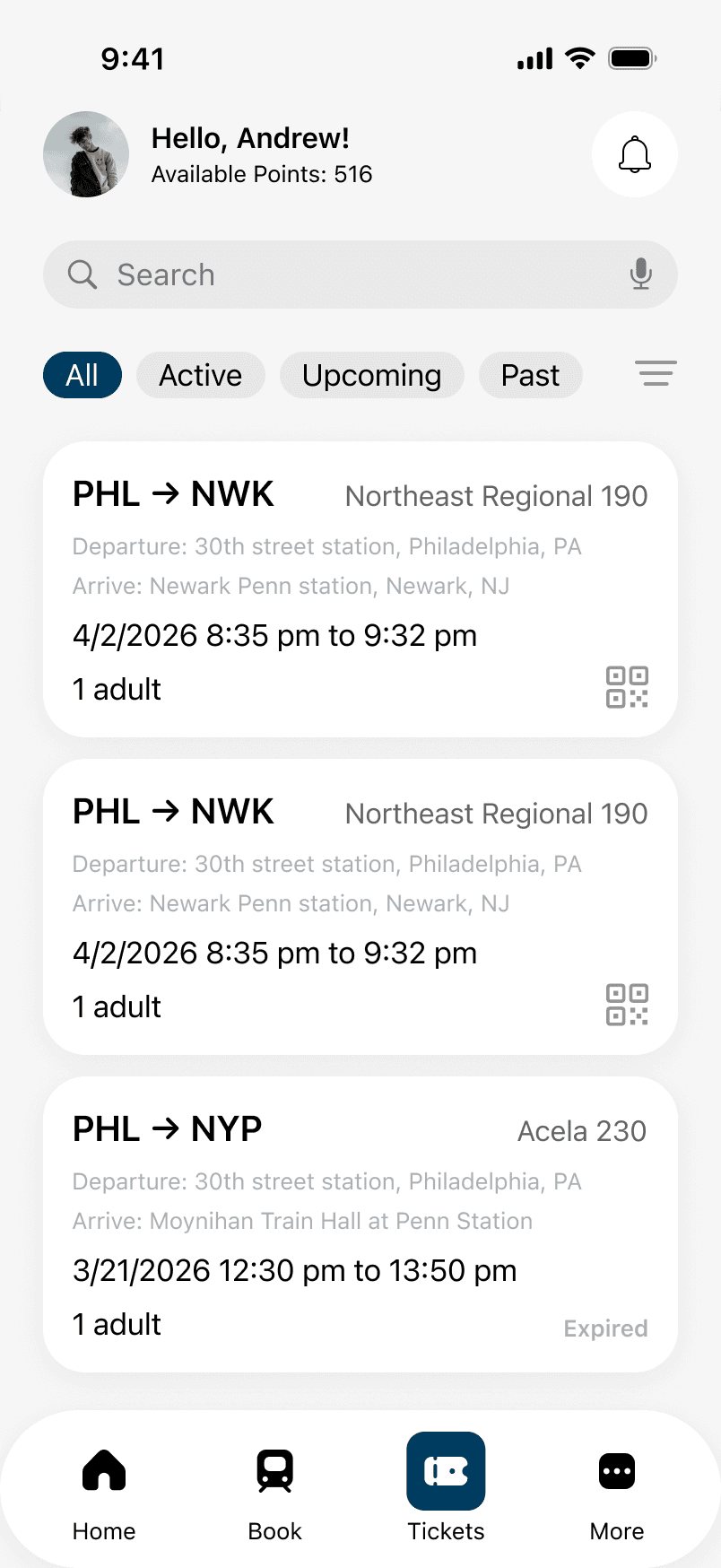Open the expired Acela 230 ticket
This screenshot has height=1568, width=721.
(x=360, y=1224)
